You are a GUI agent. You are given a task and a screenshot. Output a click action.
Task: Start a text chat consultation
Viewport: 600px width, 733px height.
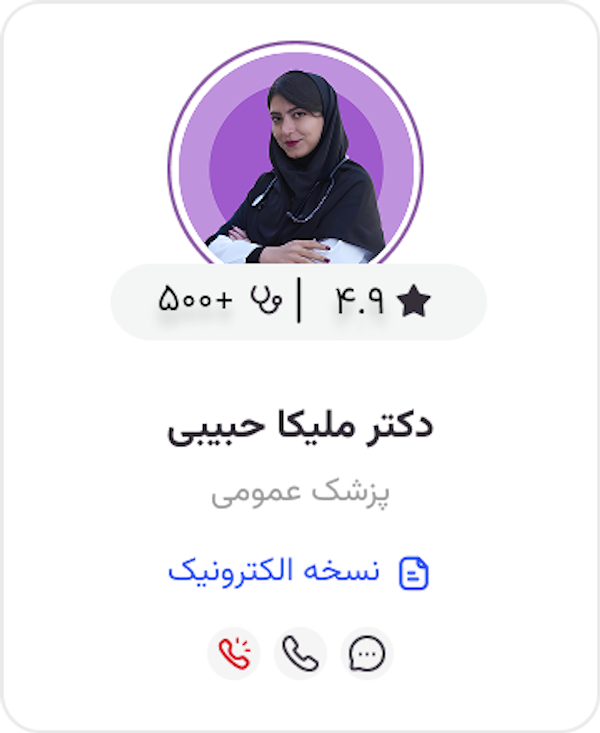click(x=367, y=654)
